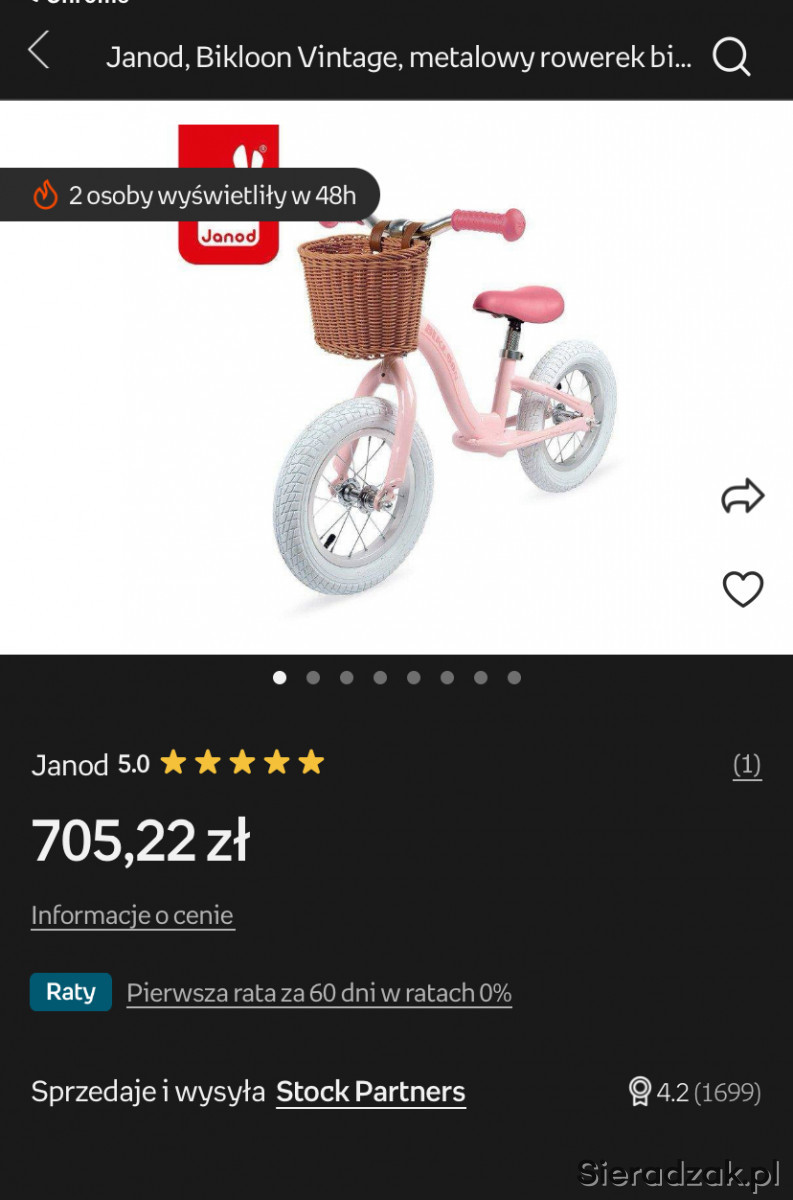The width and height of the screenshot is (793, 1200).
Task: Open the Raty installment badge
Action: point(70,992)
